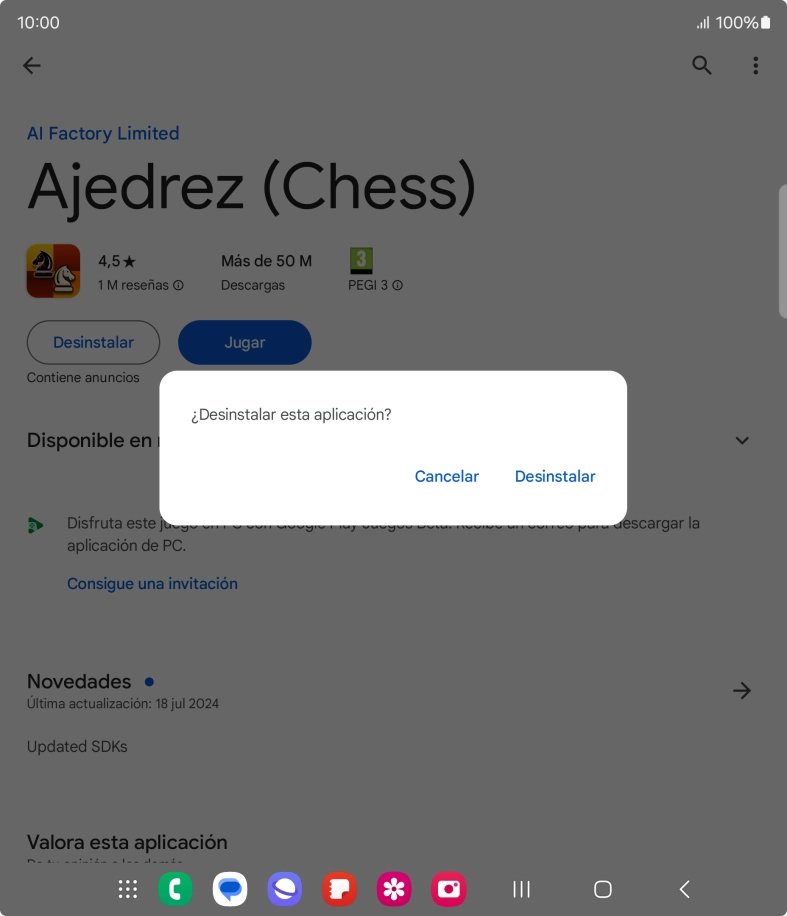Select the Phone app in the taskbar
The image size is (787, 916).
(176, 889)
